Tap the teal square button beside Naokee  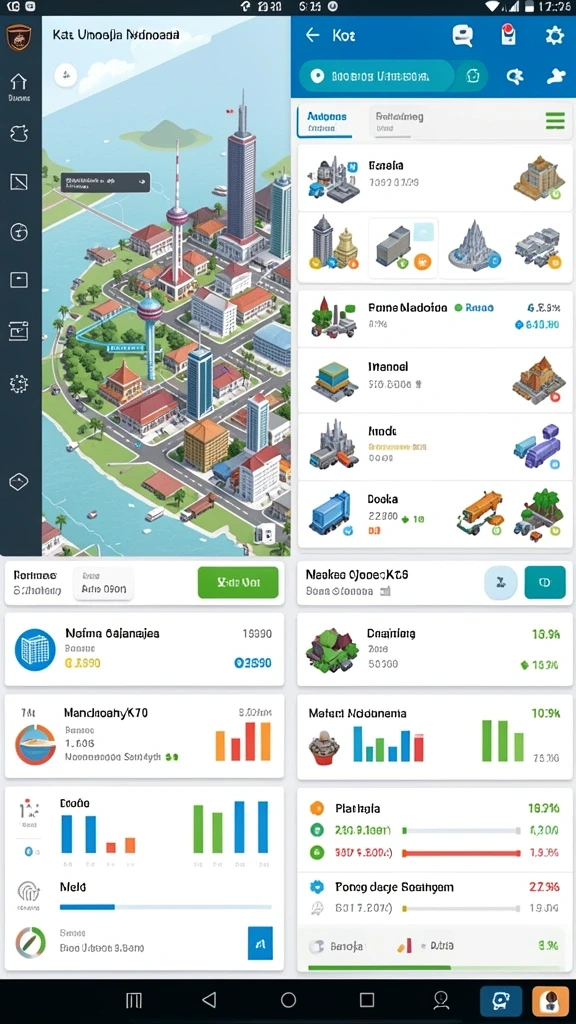pyautogui.click(x=545, y=583)
